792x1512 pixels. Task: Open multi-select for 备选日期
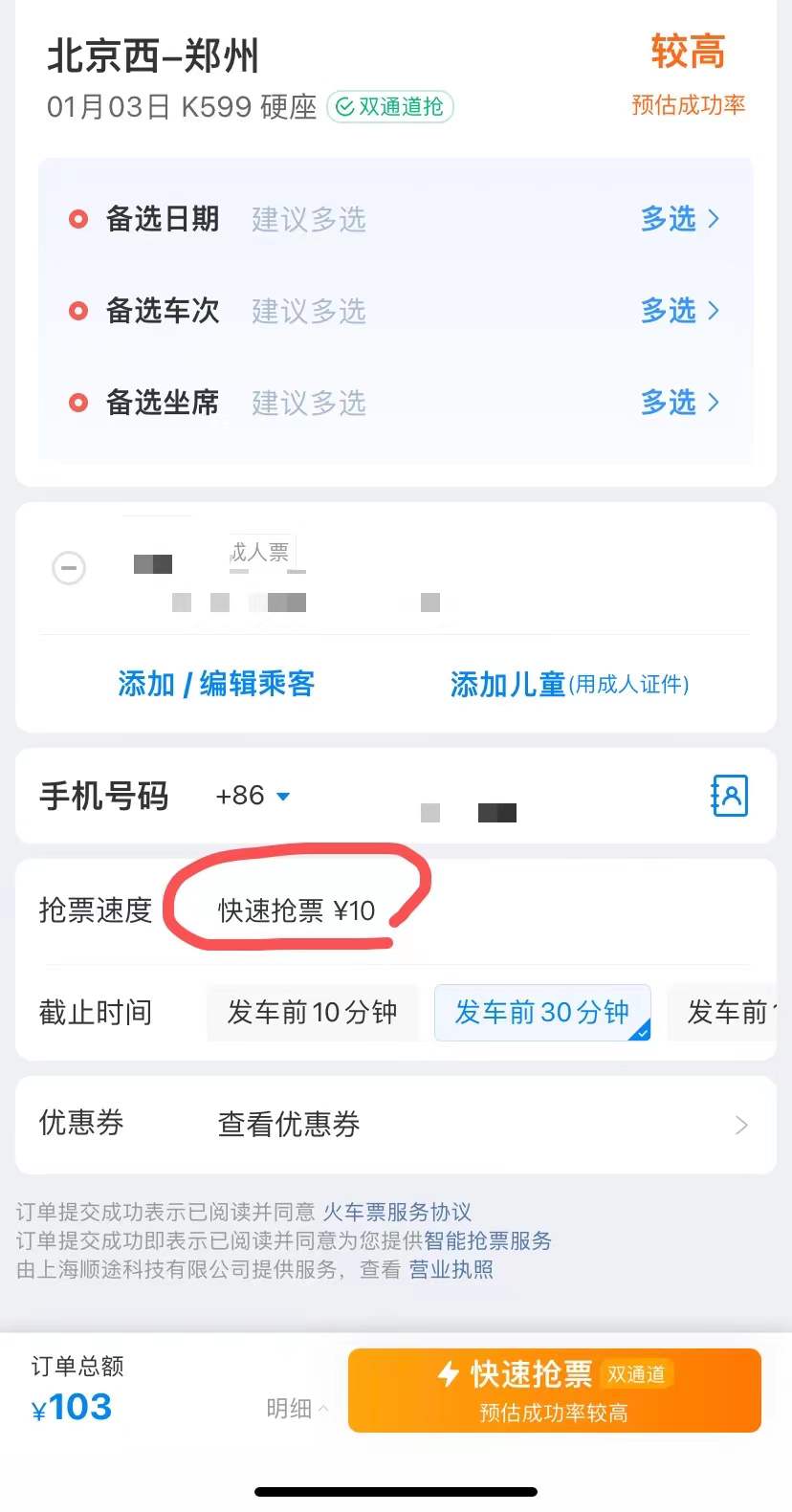pos(679,219)
